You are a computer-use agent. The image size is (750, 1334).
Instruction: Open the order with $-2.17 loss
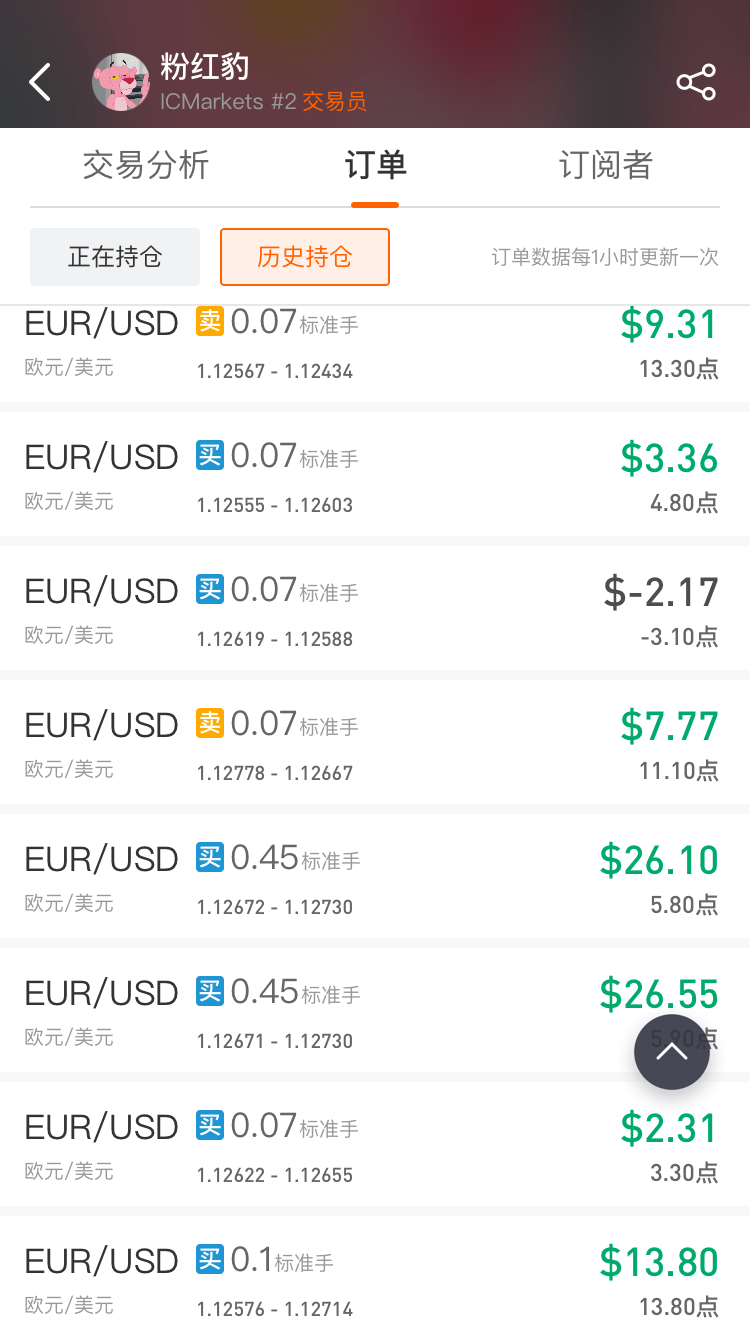[375, 608]
